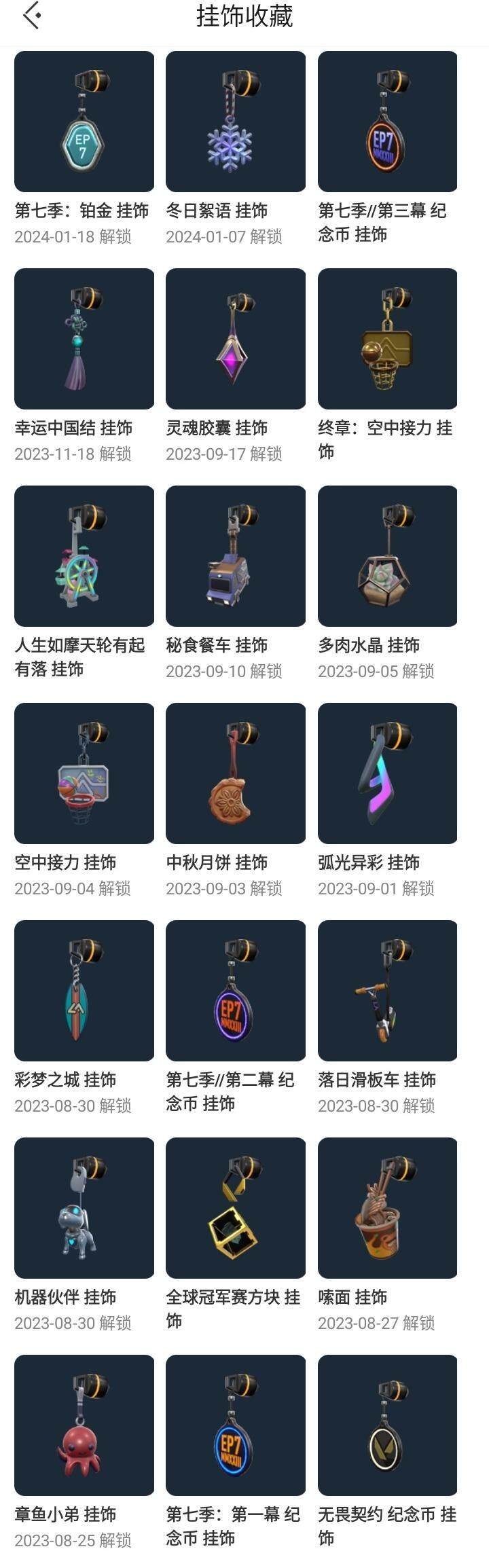View 幸运中国结 挂饰 details
The image size is (489, 1568).
pos(84,340)
